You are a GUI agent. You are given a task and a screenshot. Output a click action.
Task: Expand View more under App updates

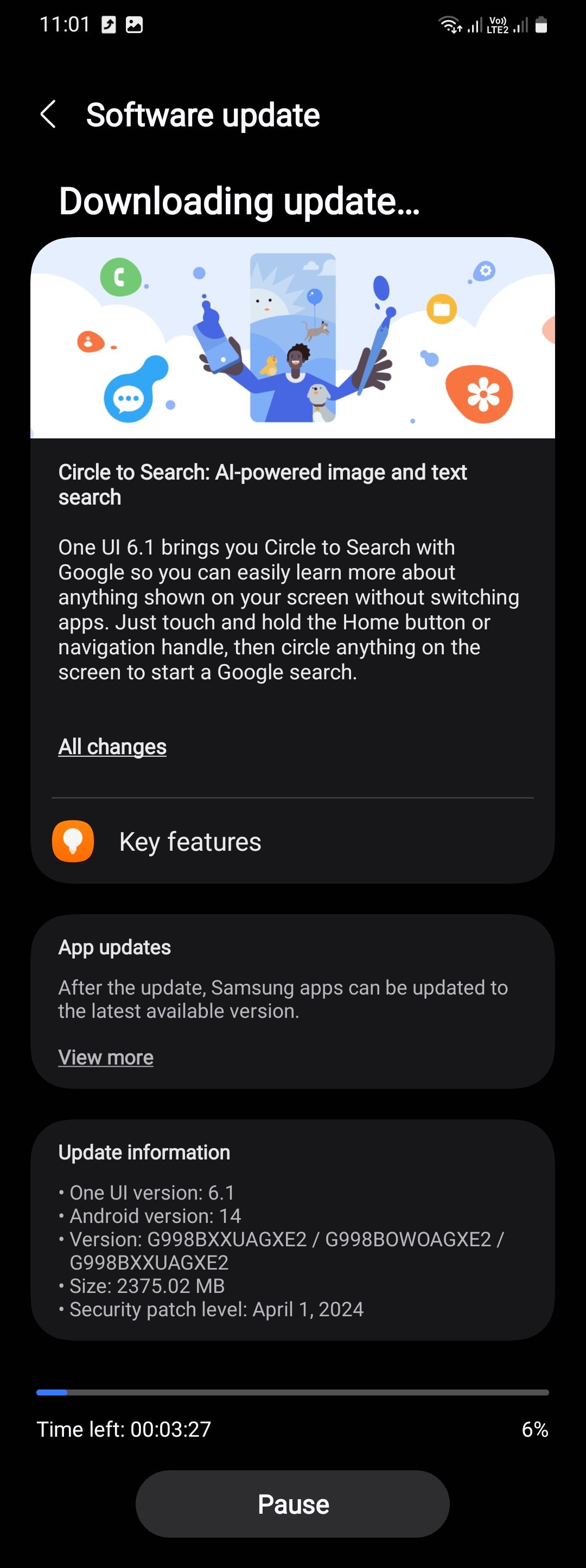click(105, 1057)
